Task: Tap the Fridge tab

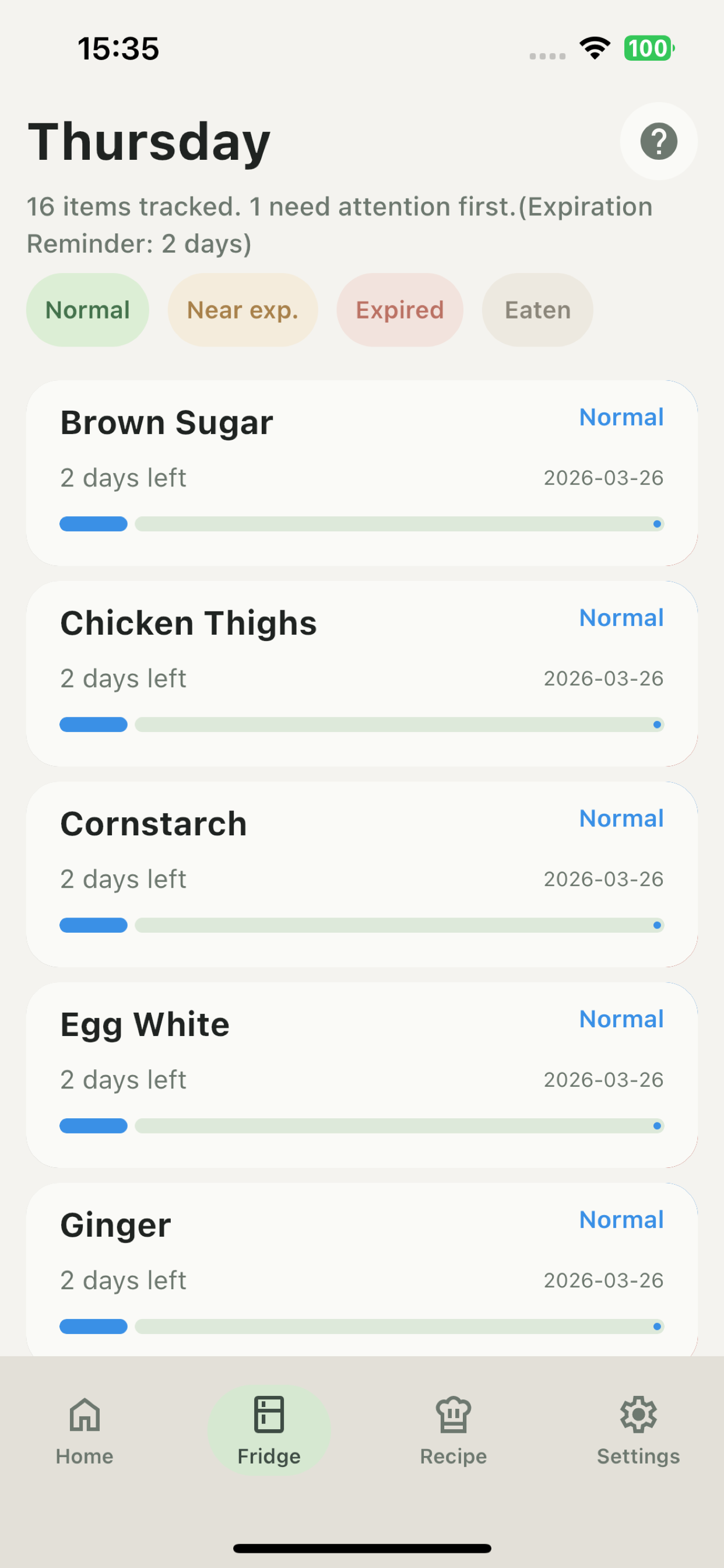Action: (x=269, y=1429)
